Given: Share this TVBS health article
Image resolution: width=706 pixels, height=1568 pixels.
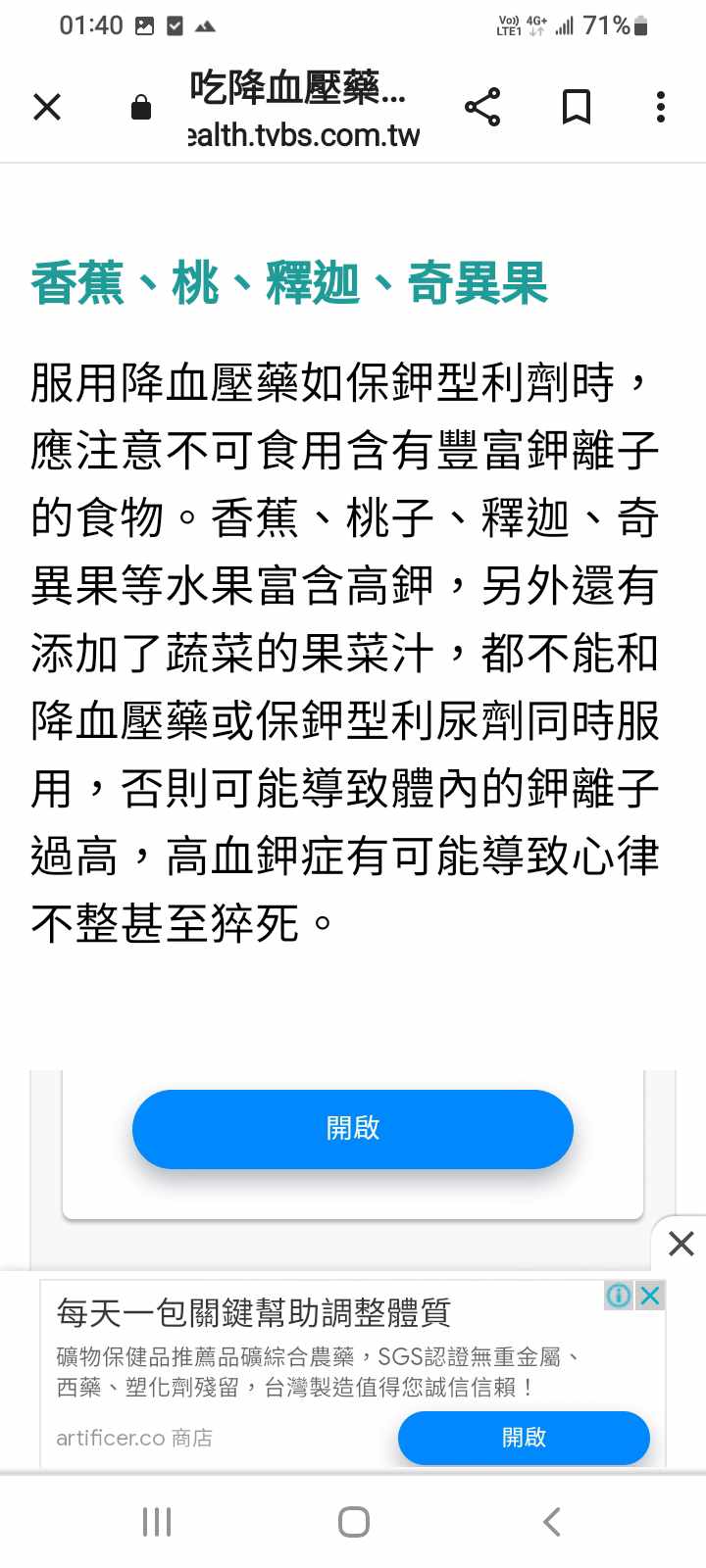Looking at the screenshot, I should click(481, 107).
